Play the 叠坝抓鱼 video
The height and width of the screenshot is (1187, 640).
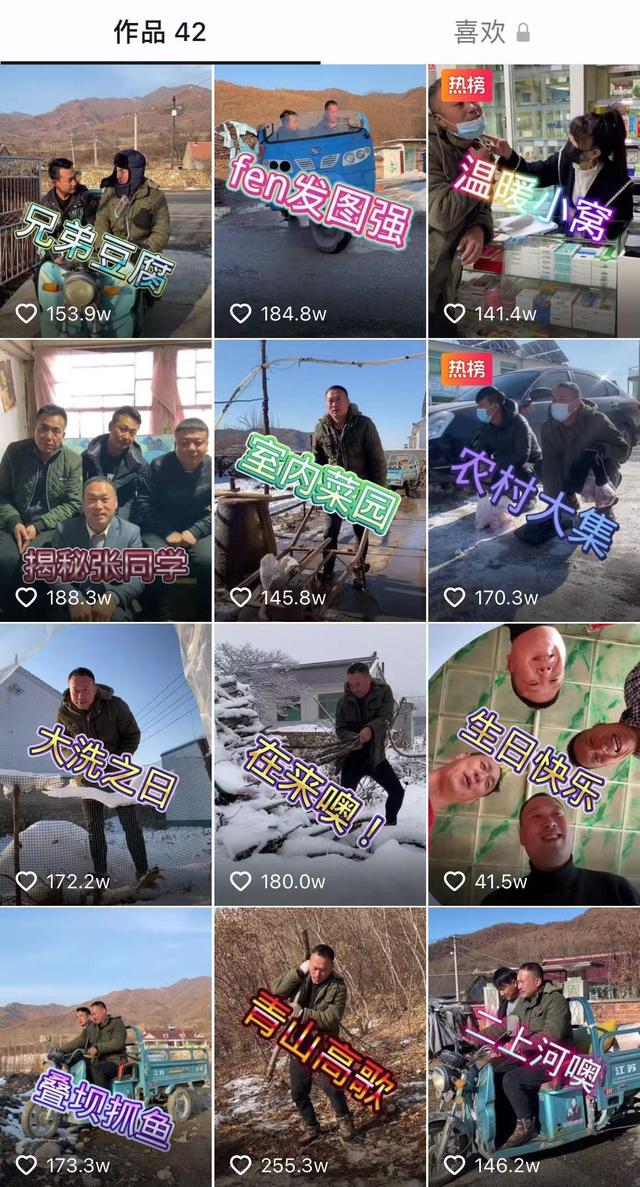click(x=106, y=1045)
